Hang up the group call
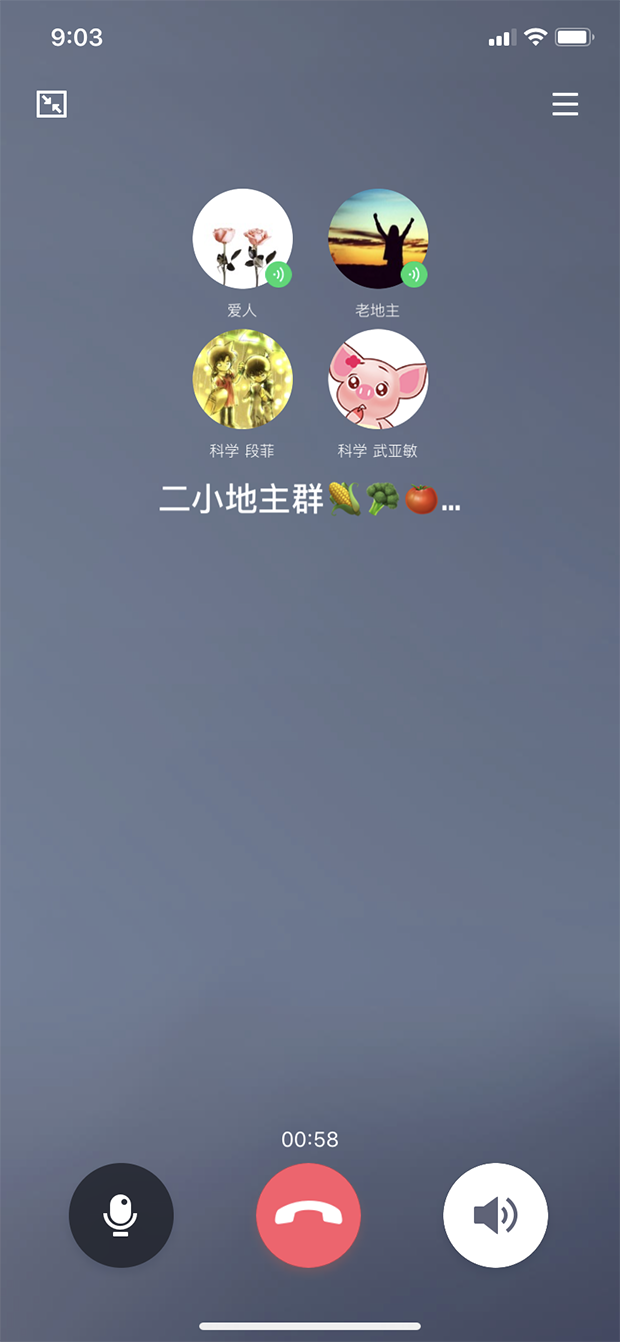620x1342 pixels. (308, 1215)
